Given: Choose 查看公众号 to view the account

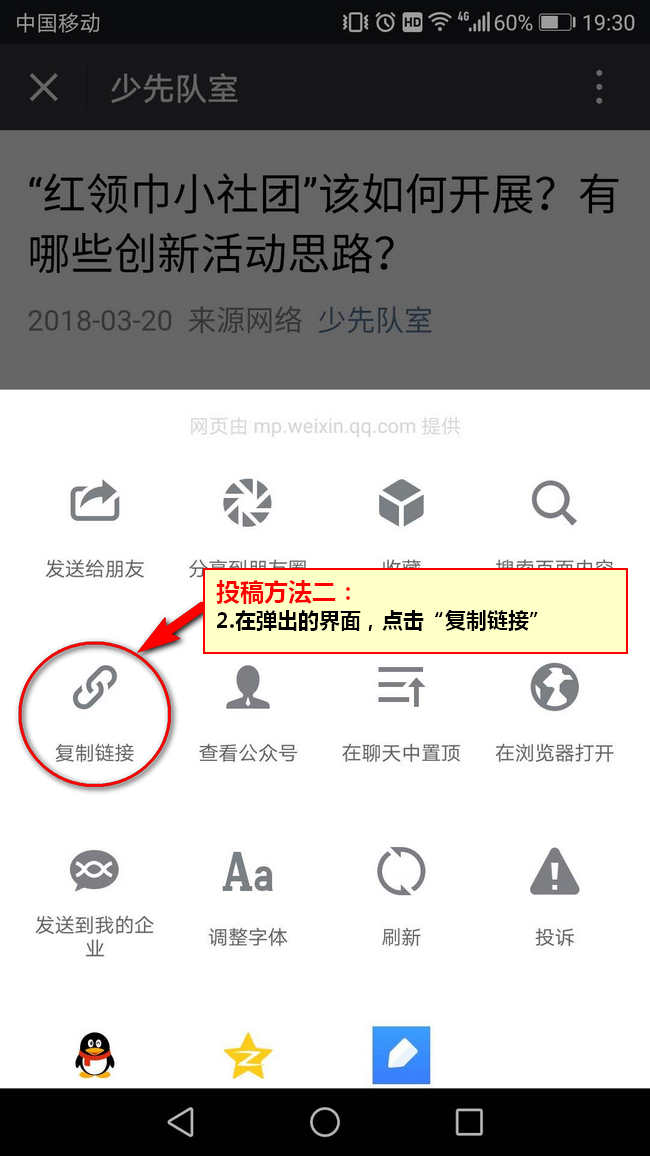Looking at the screenshot, I should 247,690.
